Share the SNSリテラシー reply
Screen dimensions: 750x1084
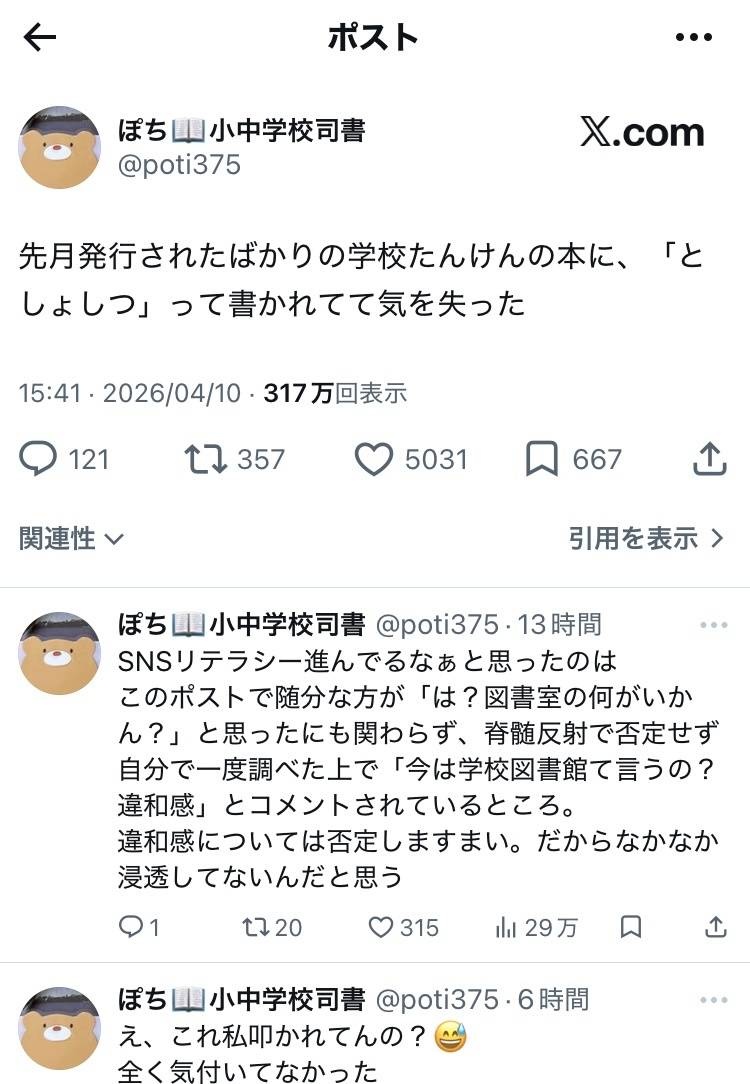(714, 928)
